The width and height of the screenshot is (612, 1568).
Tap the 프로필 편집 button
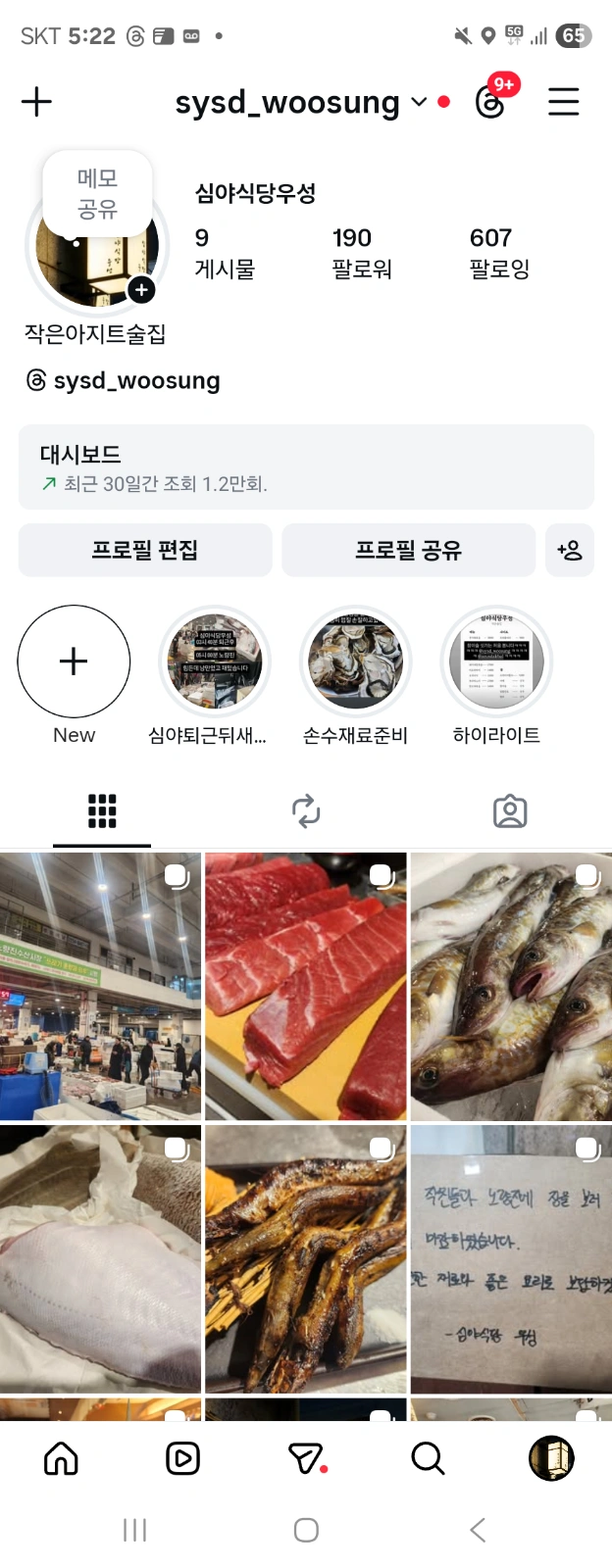(x=145, y=550)
